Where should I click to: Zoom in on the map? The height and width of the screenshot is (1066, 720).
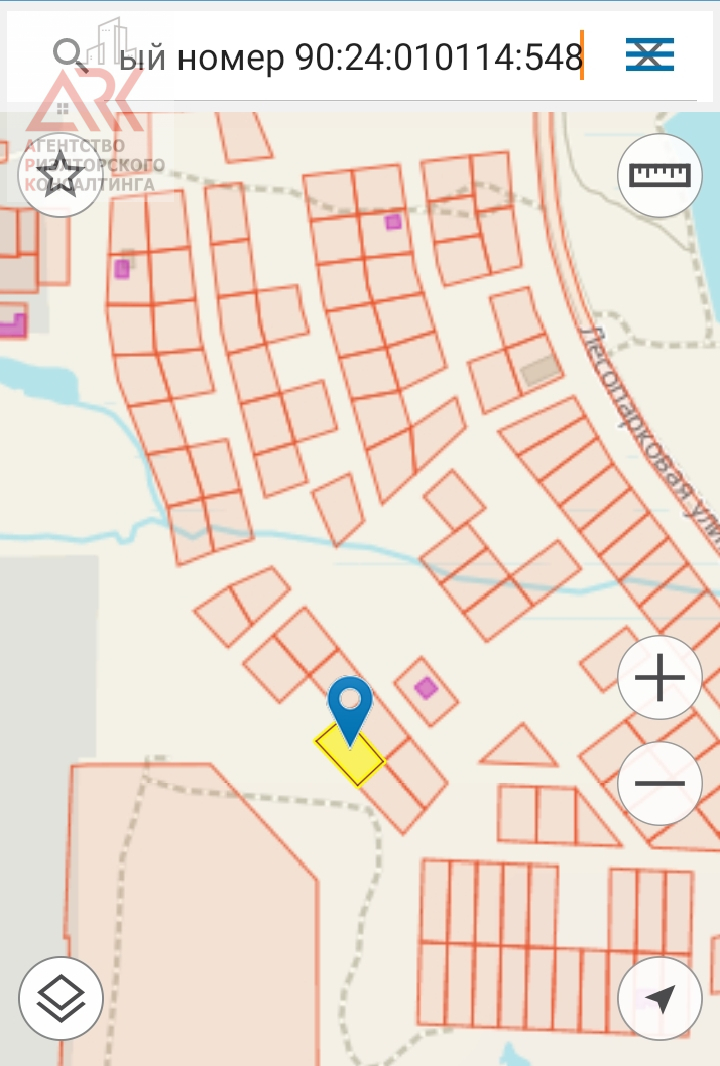660,679
